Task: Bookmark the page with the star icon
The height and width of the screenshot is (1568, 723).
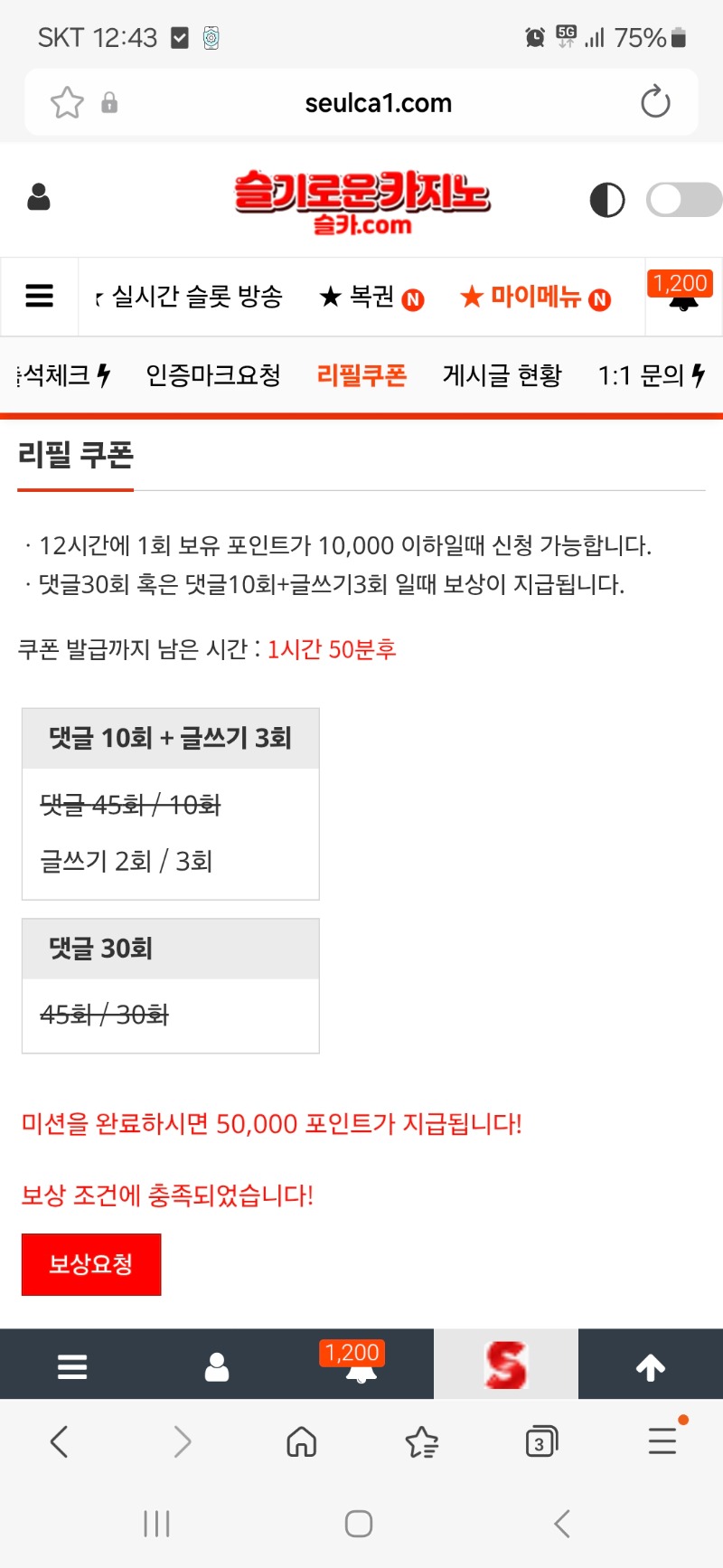Action: tap(67, 102)
